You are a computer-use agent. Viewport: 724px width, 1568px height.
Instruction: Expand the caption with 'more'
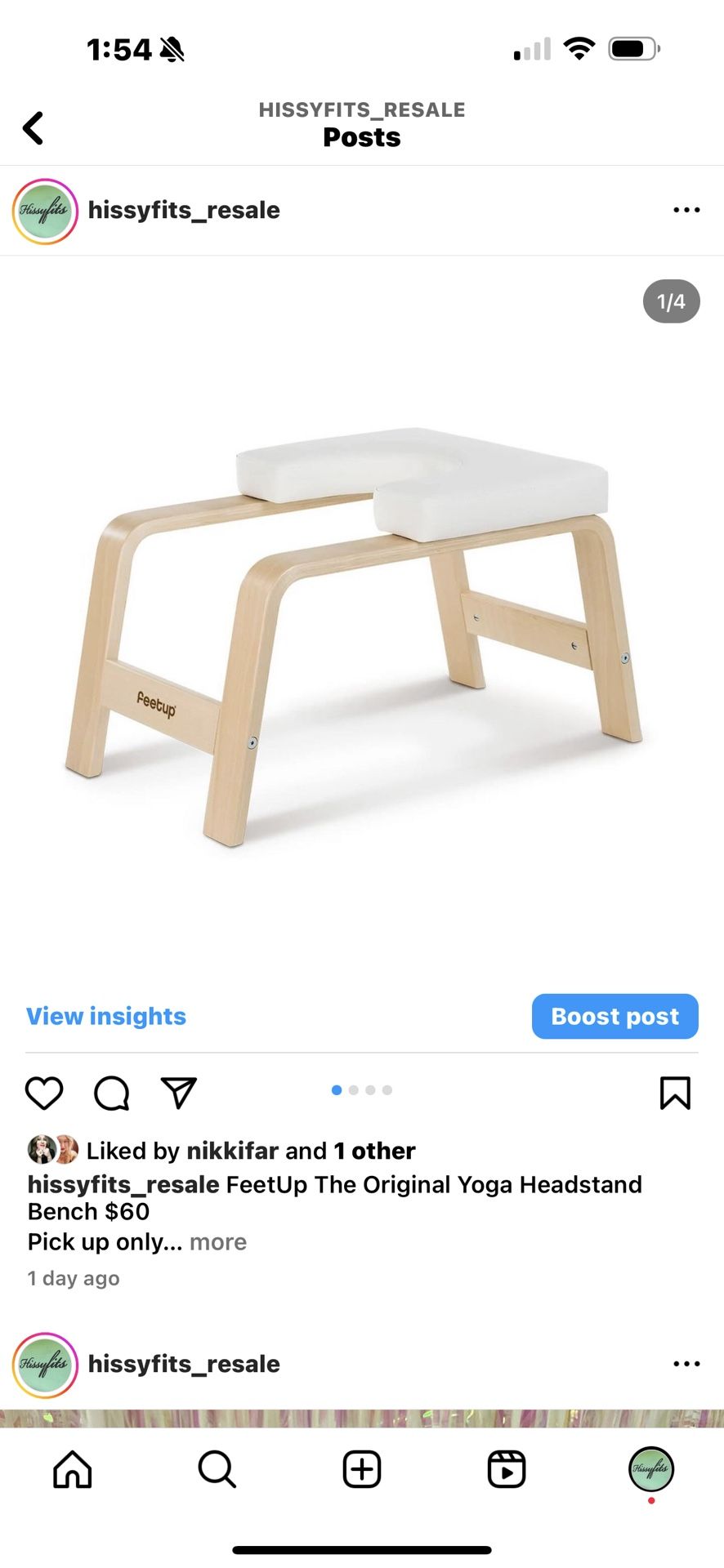(x=218, y=1242)
